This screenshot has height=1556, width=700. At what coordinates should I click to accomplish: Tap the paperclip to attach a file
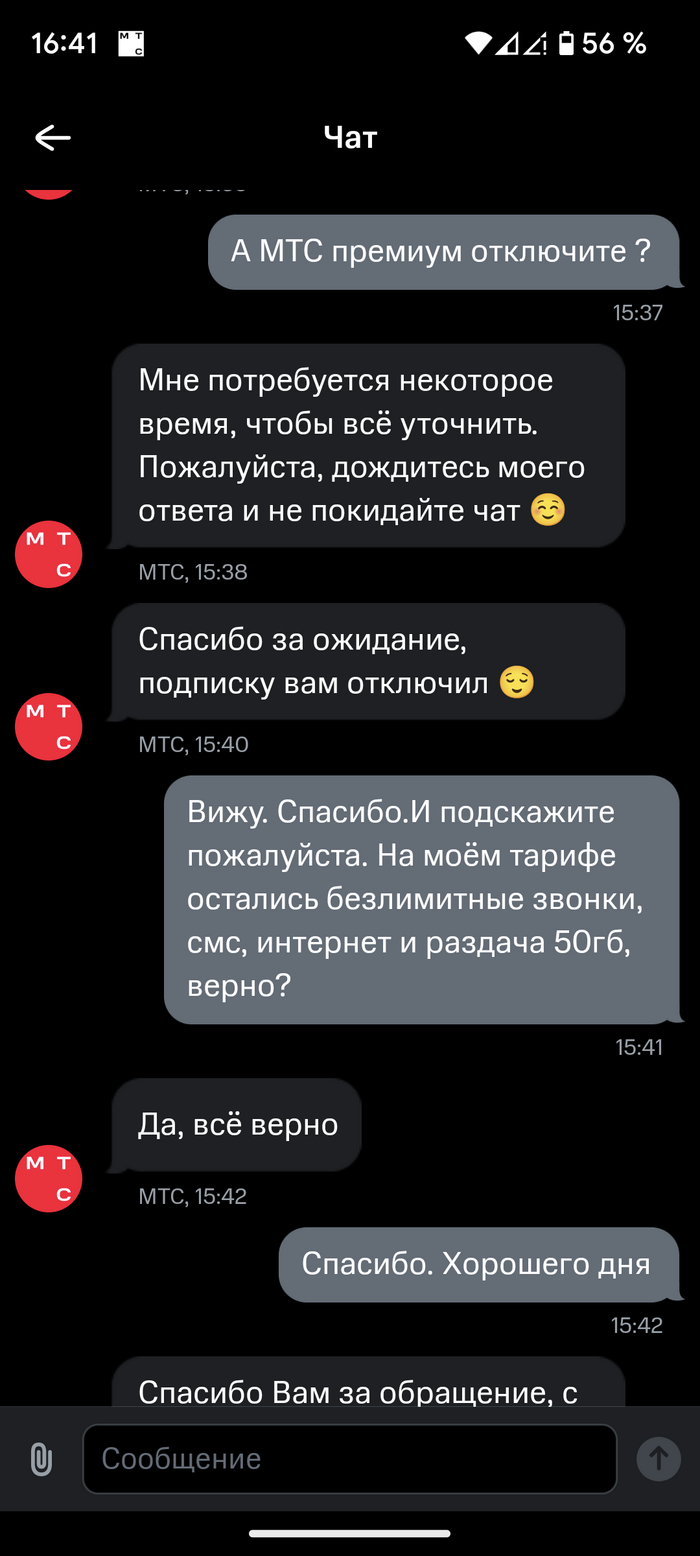(x=41, y=1459)
